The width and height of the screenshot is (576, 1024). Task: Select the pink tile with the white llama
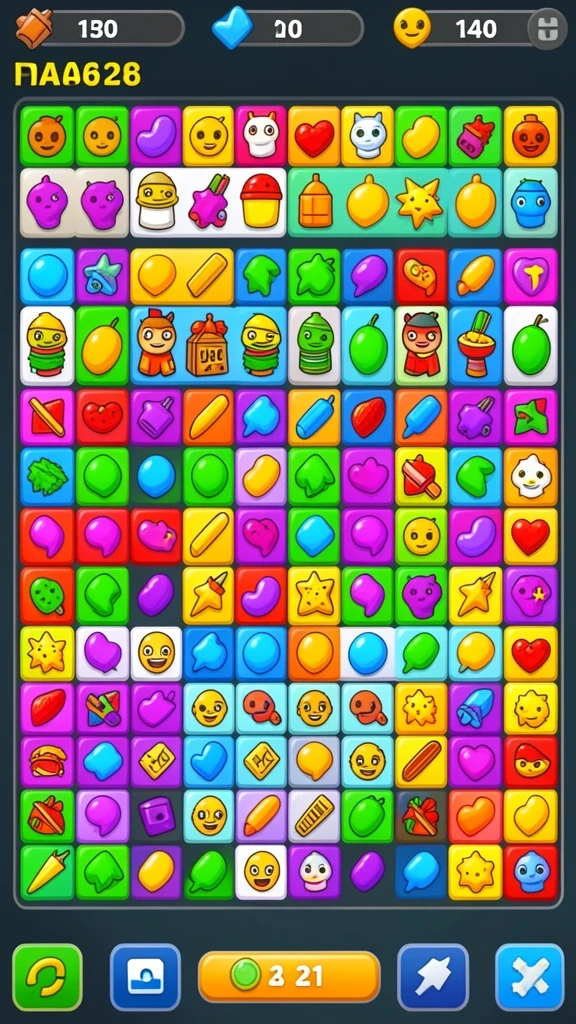click(x=261, y=135)
